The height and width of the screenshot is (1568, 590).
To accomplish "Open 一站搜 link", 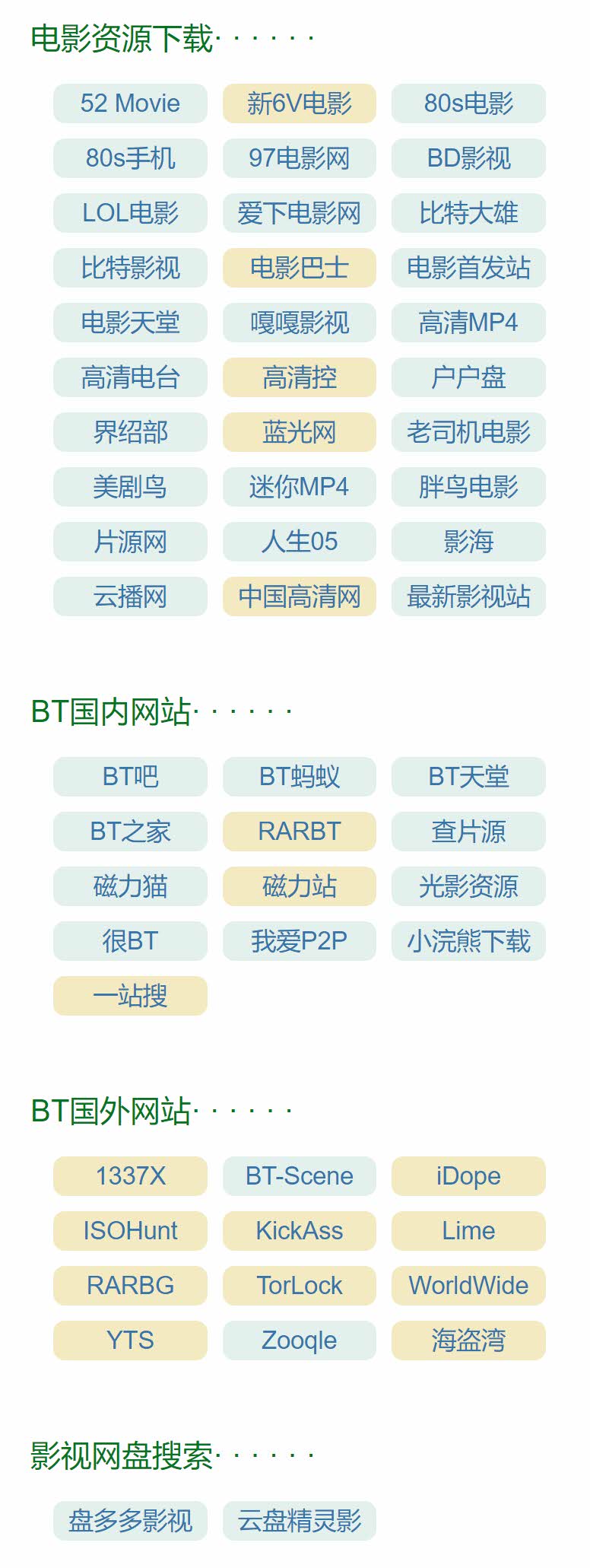I will coord(130,996).
